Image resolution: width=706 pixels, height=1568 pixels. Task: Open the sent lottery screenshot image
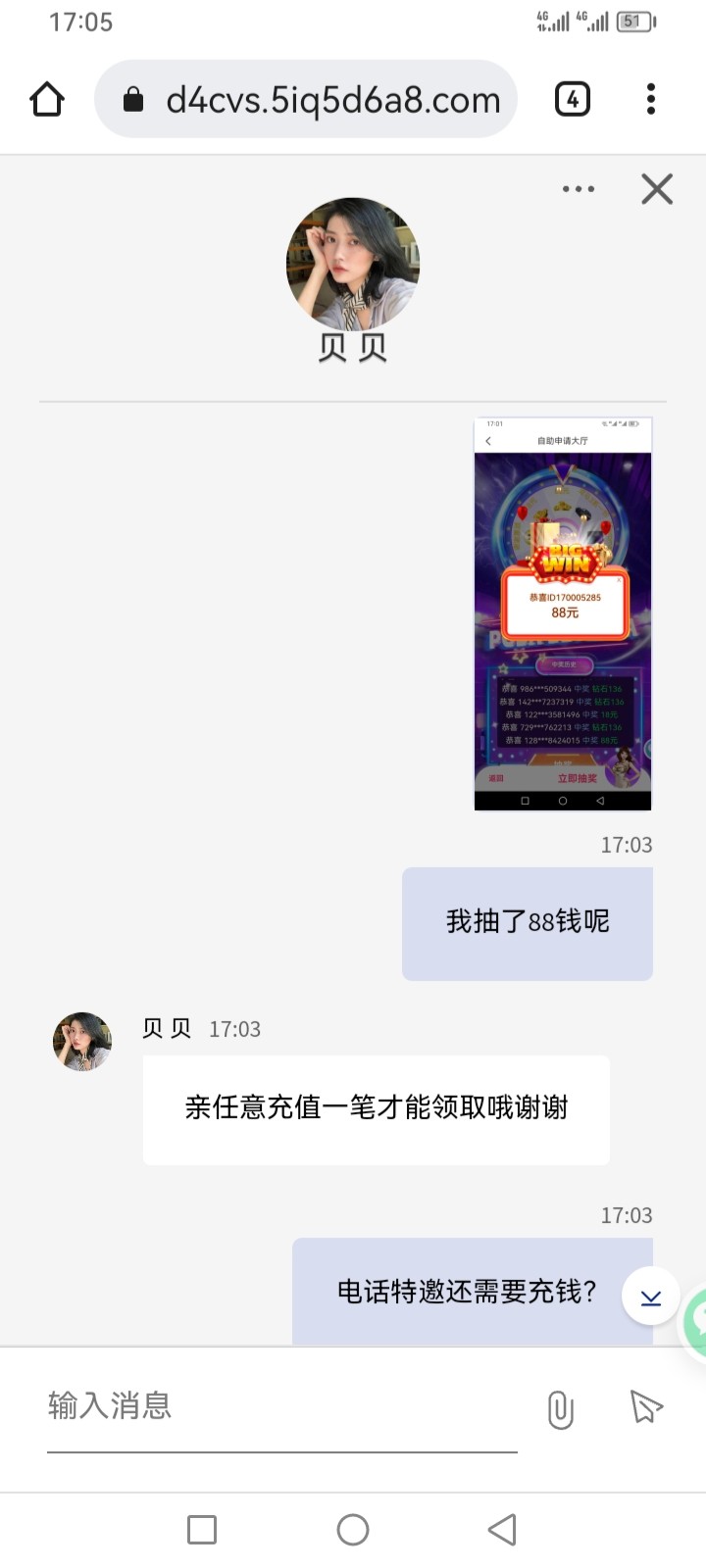point(563,614)
